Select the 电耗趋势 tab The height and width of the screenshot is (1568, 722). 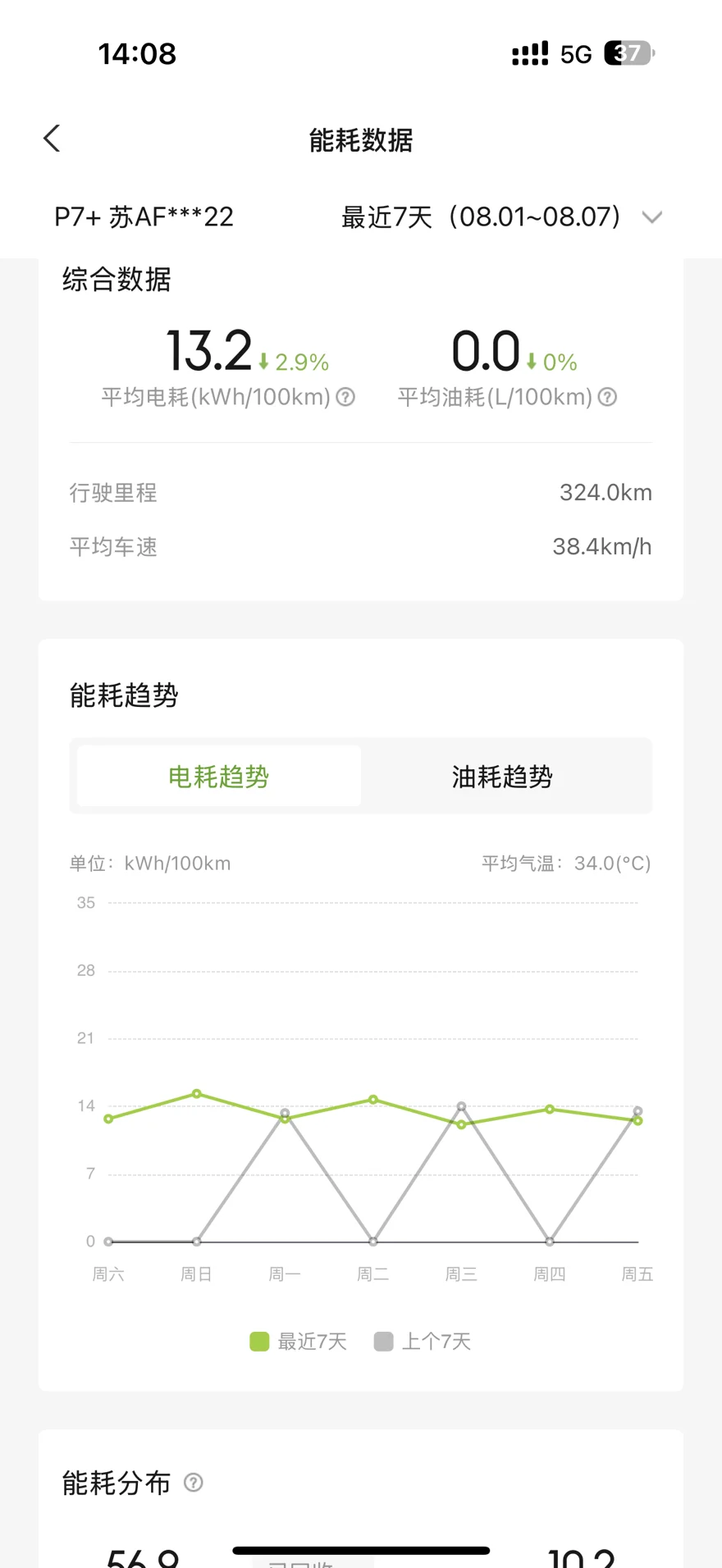point(219,776)
